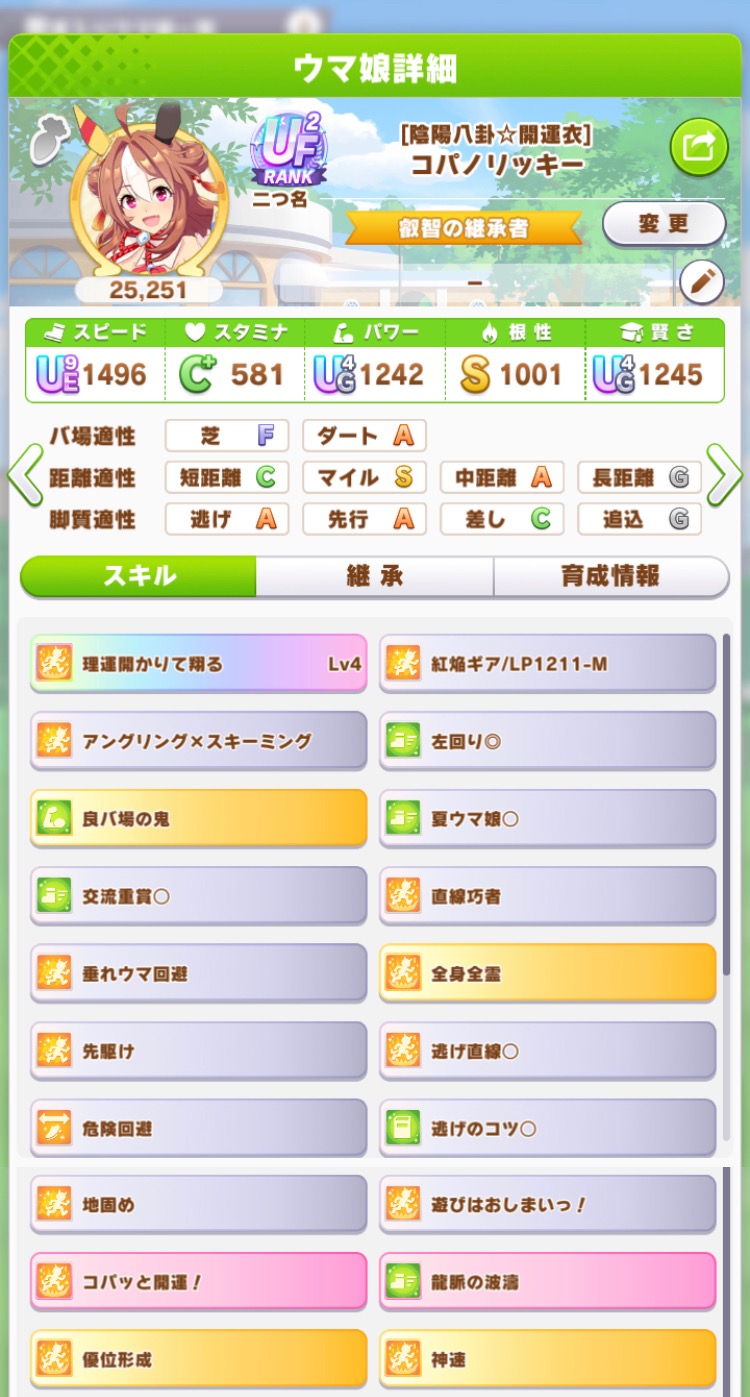Open skill 紅焔ギア/LP1211-M

pyautogui.click(x=547, y=663)
